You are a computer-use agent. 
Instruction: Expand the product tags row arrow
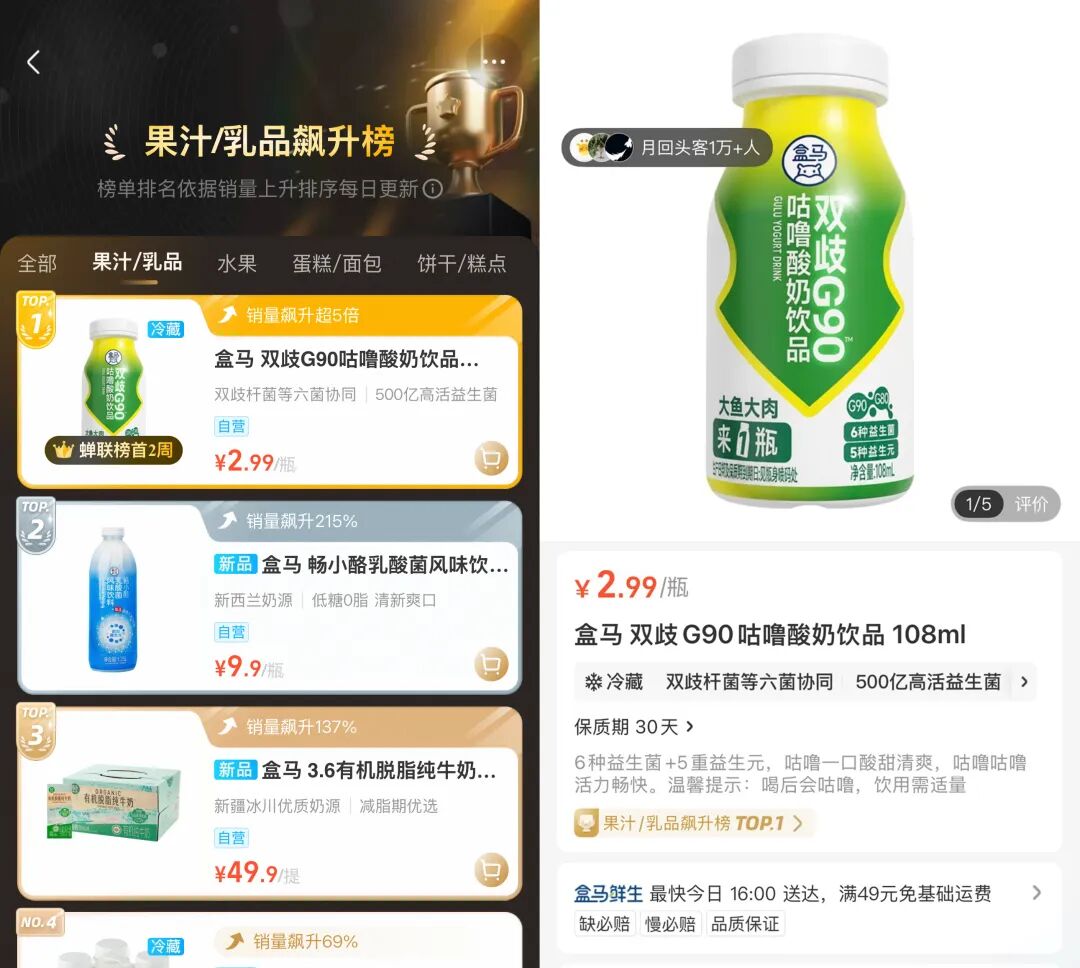pos(1023,682)
